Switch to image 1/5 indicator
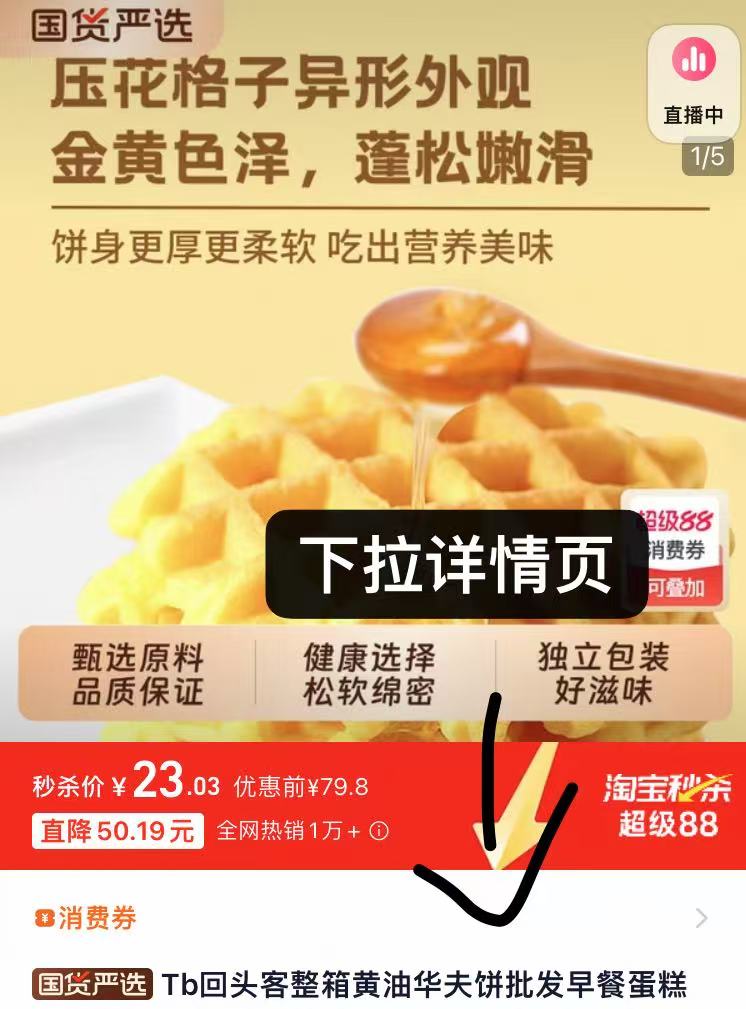This screenshot has width=746, height=1009. [706, 158]
